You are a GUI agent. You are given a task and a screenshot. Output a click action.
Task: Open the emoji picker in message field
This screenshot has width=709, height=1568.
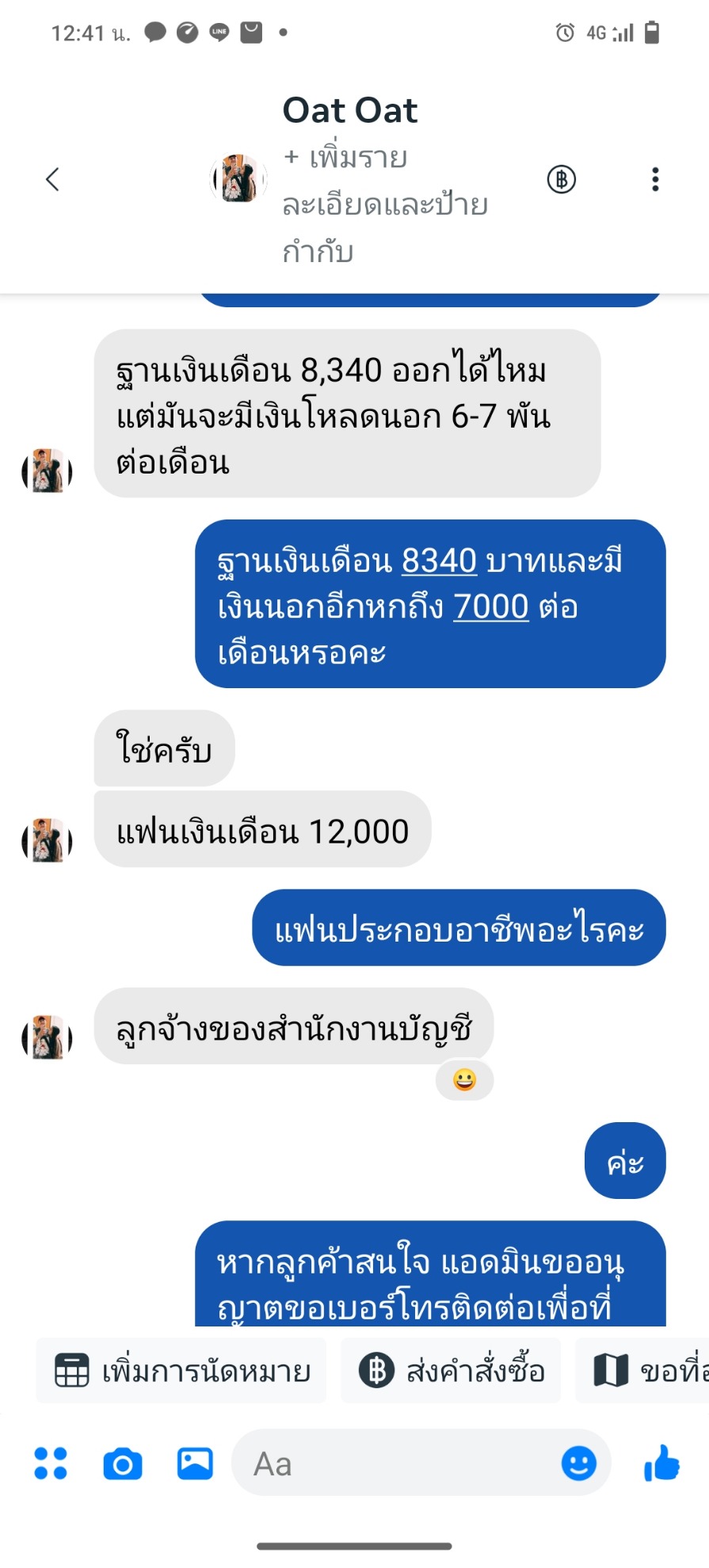pos(578,1463)
